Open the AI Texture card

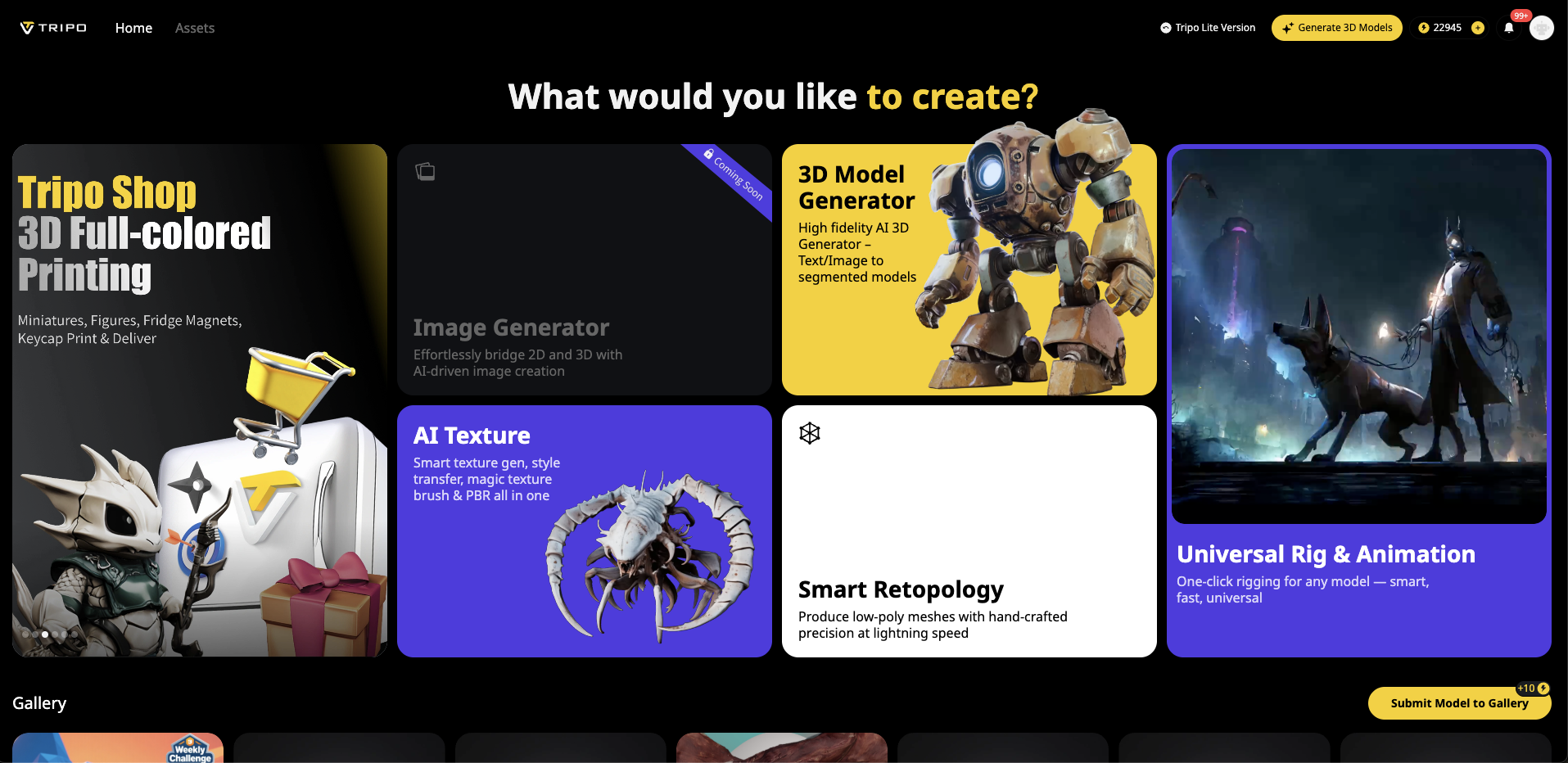click(584, 530)
